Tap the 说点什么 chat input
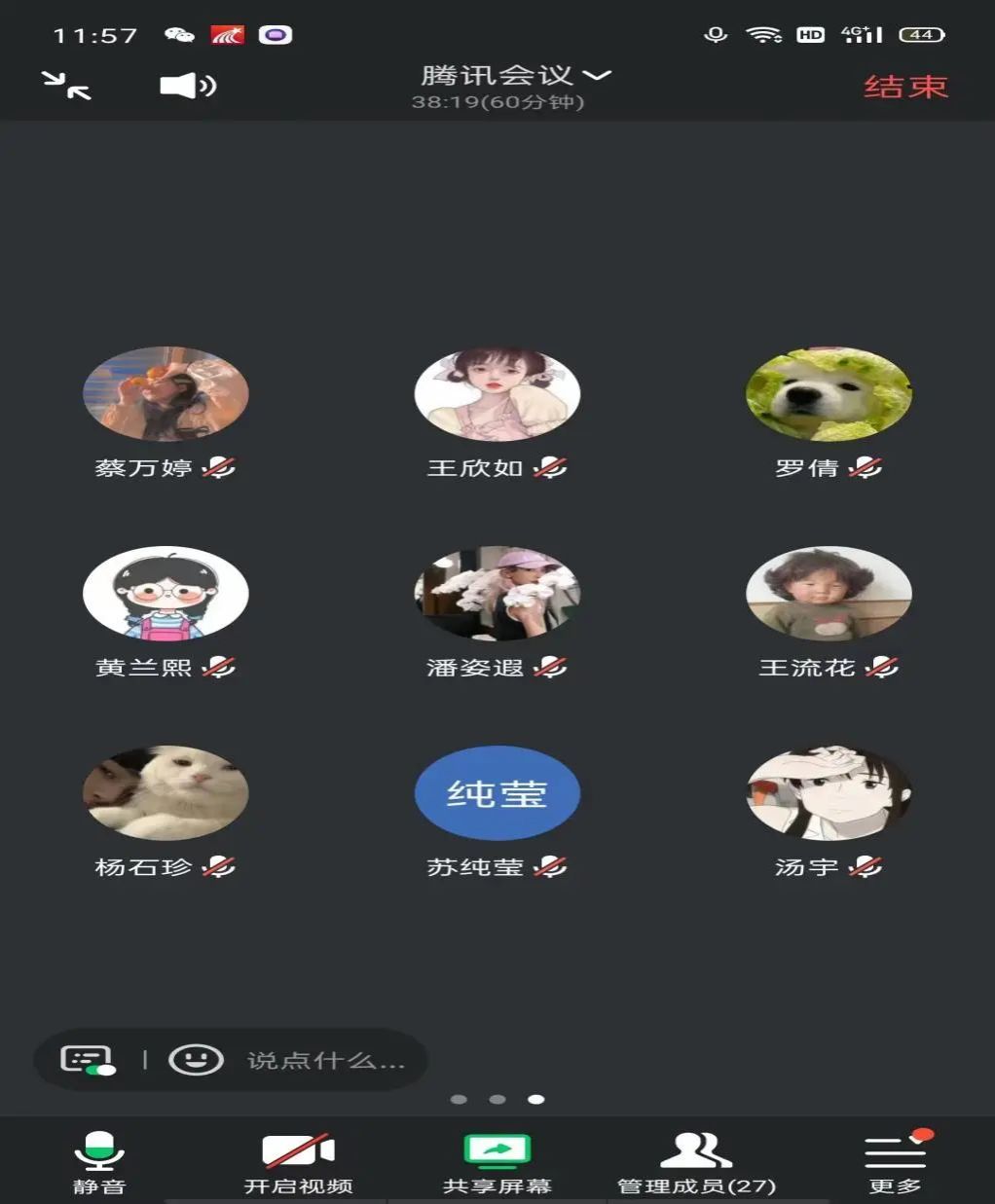995x1204 pixels. [x=324, y=1060]
